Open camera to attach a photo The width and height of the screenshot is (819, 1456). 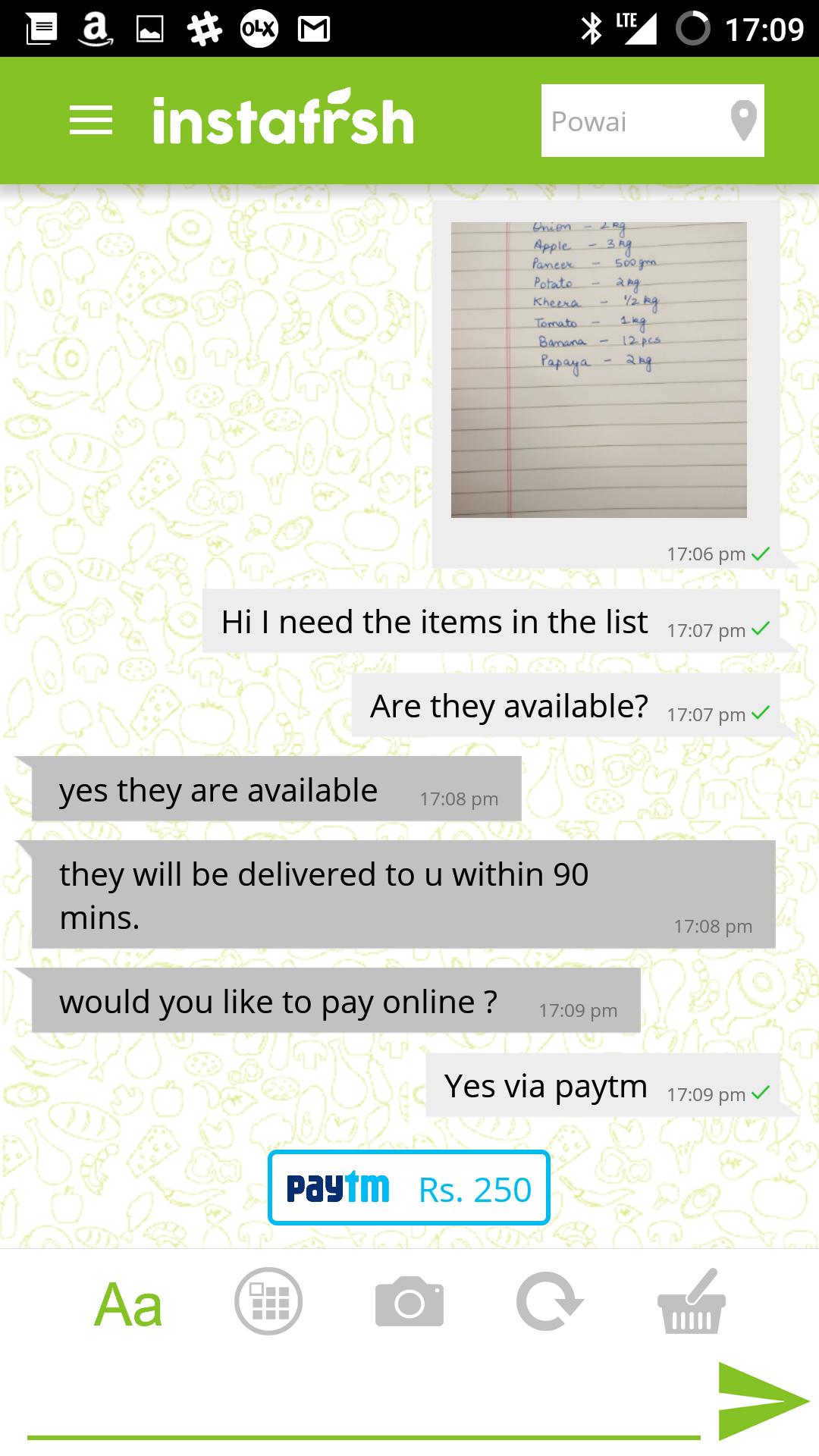(x=409, y=1301)
